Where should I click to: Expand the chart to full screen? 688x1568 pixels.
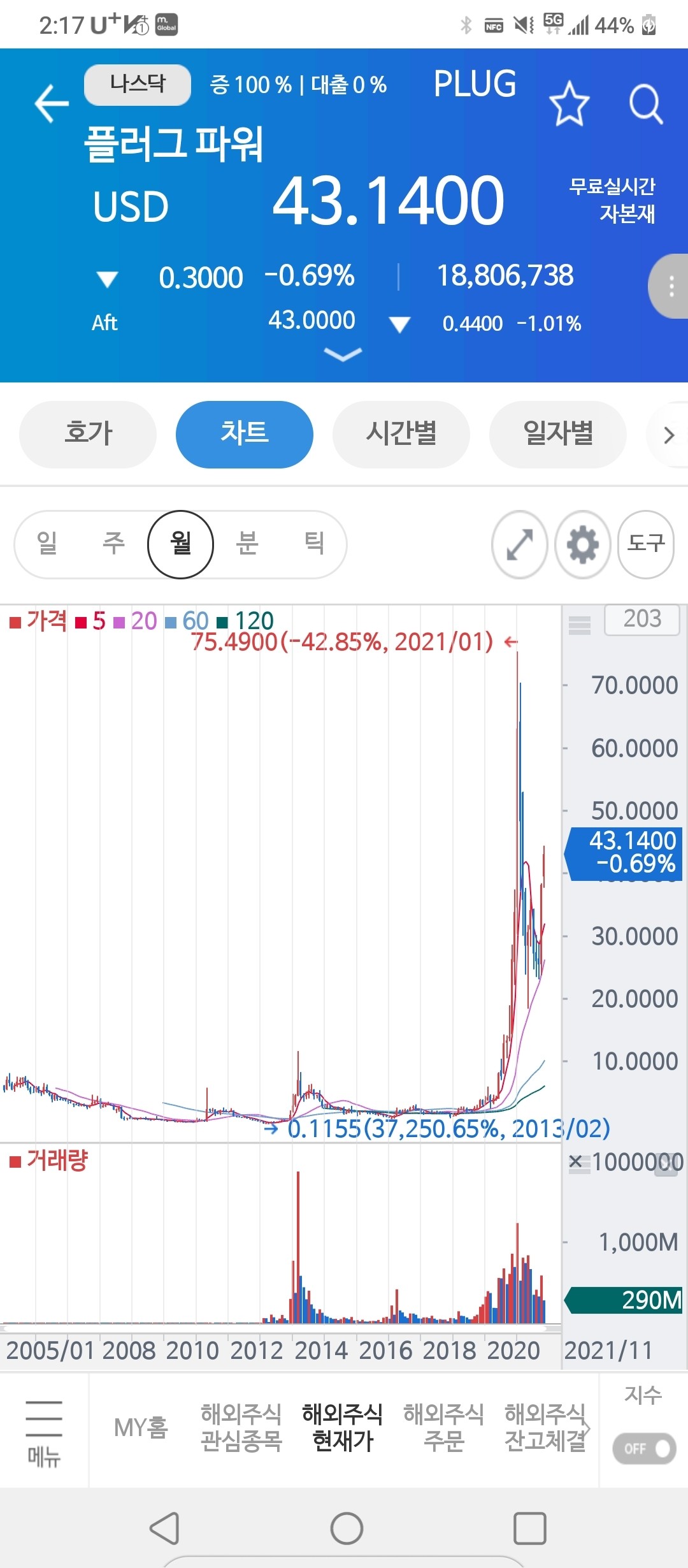point(520,544)
